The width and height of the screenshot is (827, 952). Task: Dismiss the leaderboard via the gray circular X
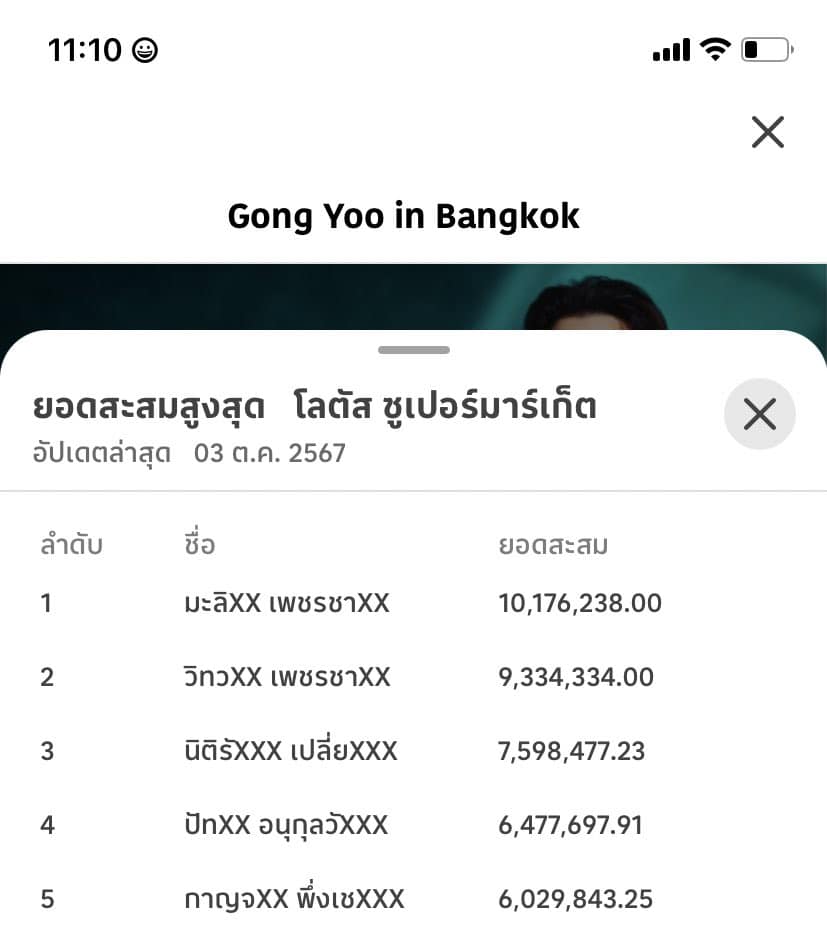(x=759, y=413)
